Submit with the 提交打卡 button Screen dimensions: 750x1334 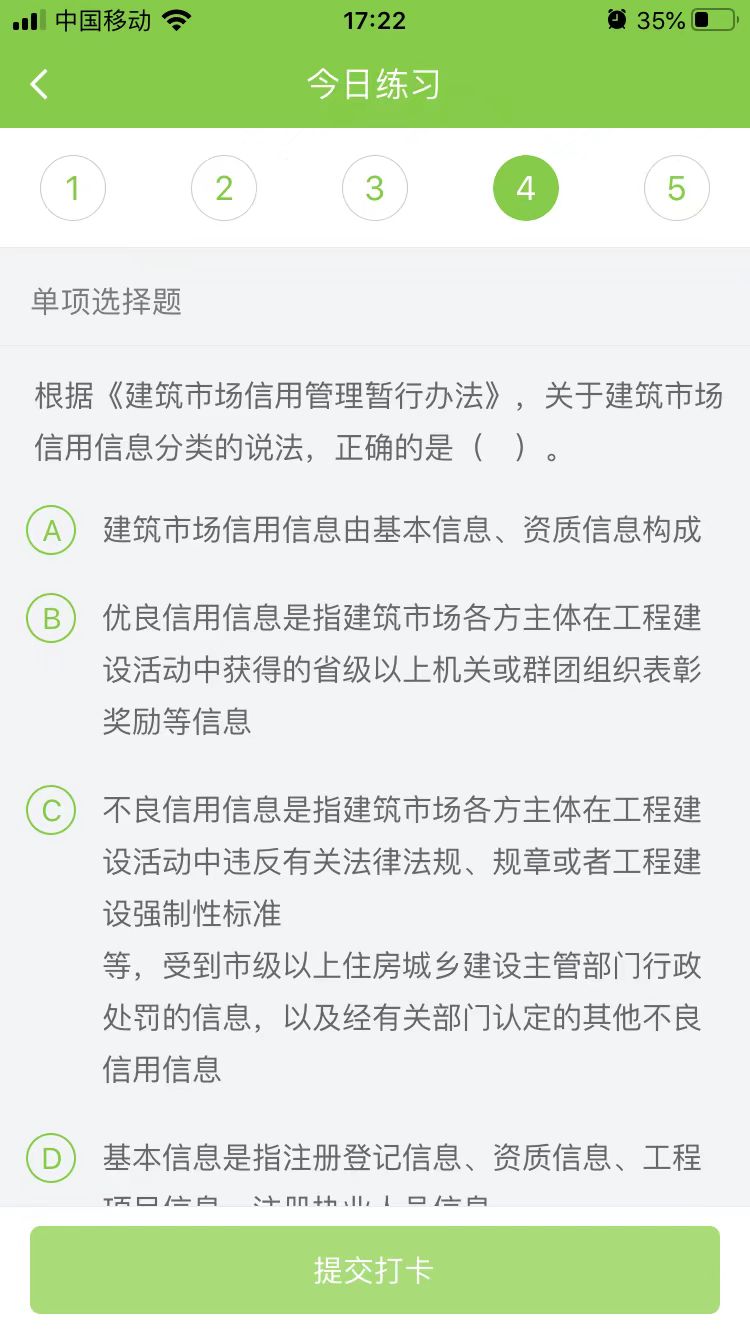coord(375,1270)
